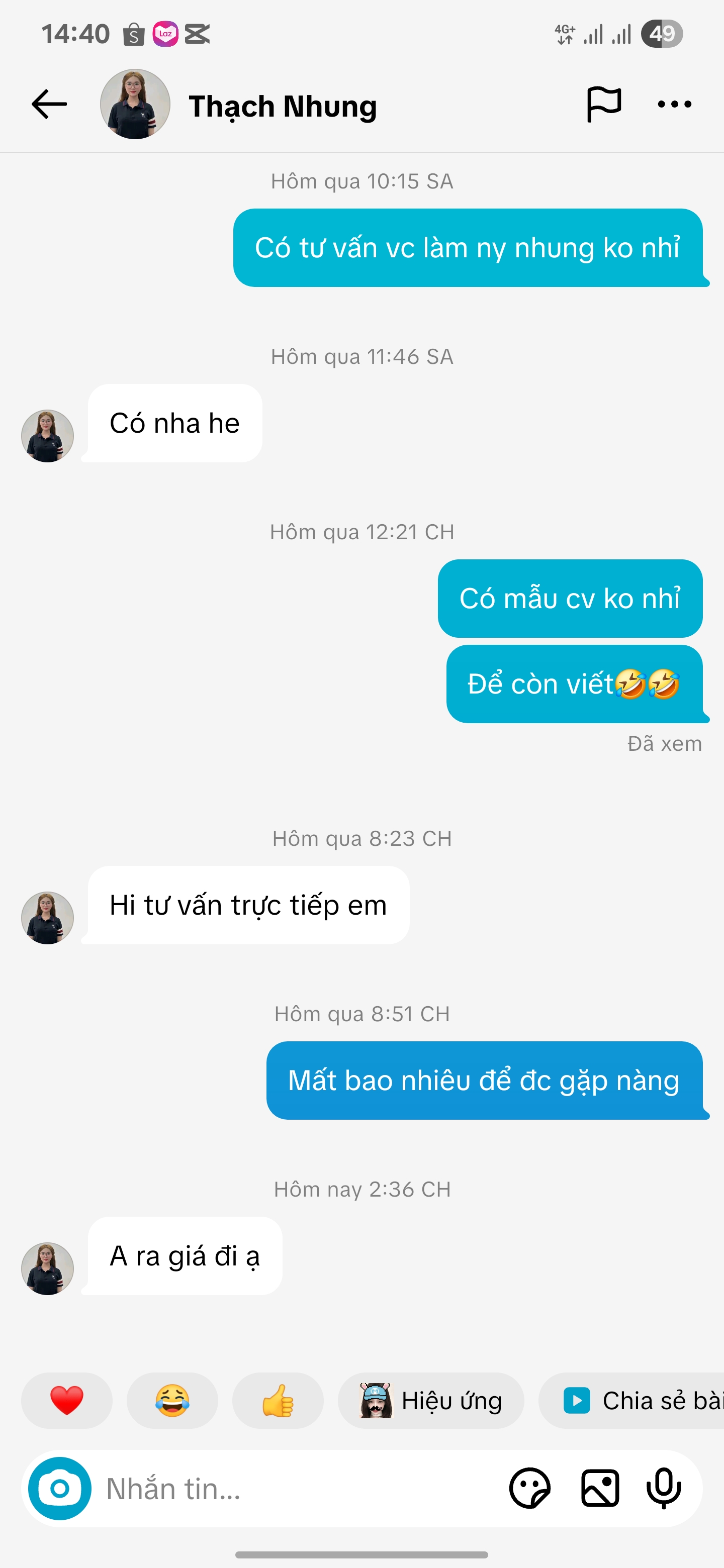
Task: Tap the avatar beside "A ra giá đi ạ"
Action: coord(47,1268)
